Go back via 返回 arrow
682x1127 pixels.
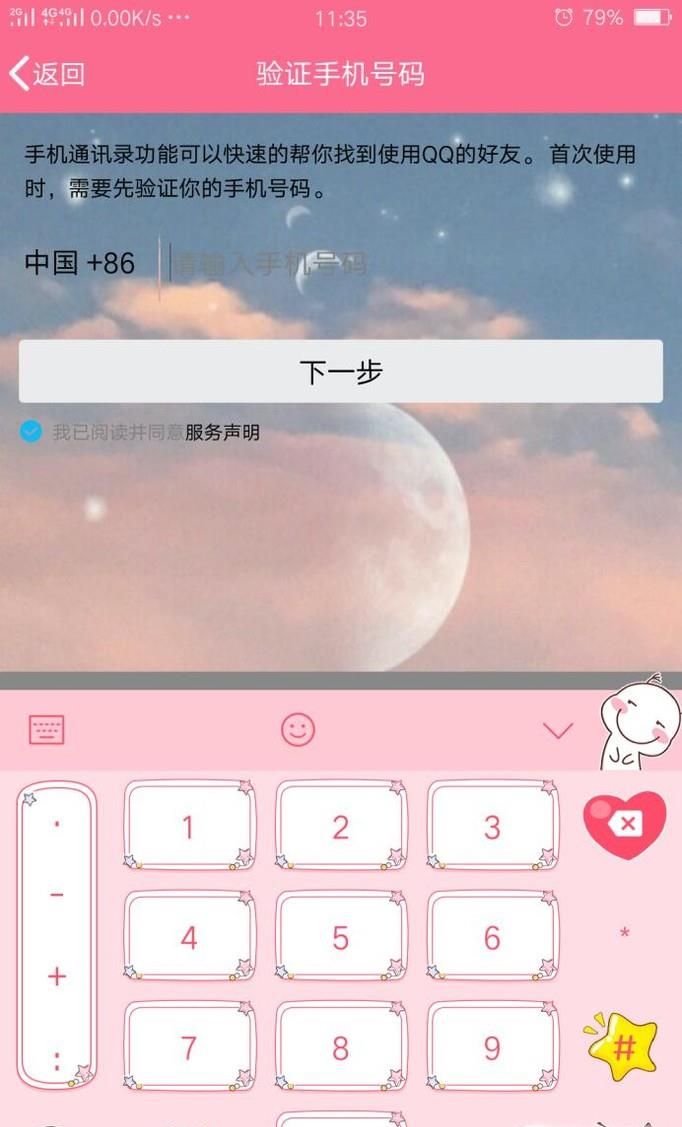(x=46, y=74)
